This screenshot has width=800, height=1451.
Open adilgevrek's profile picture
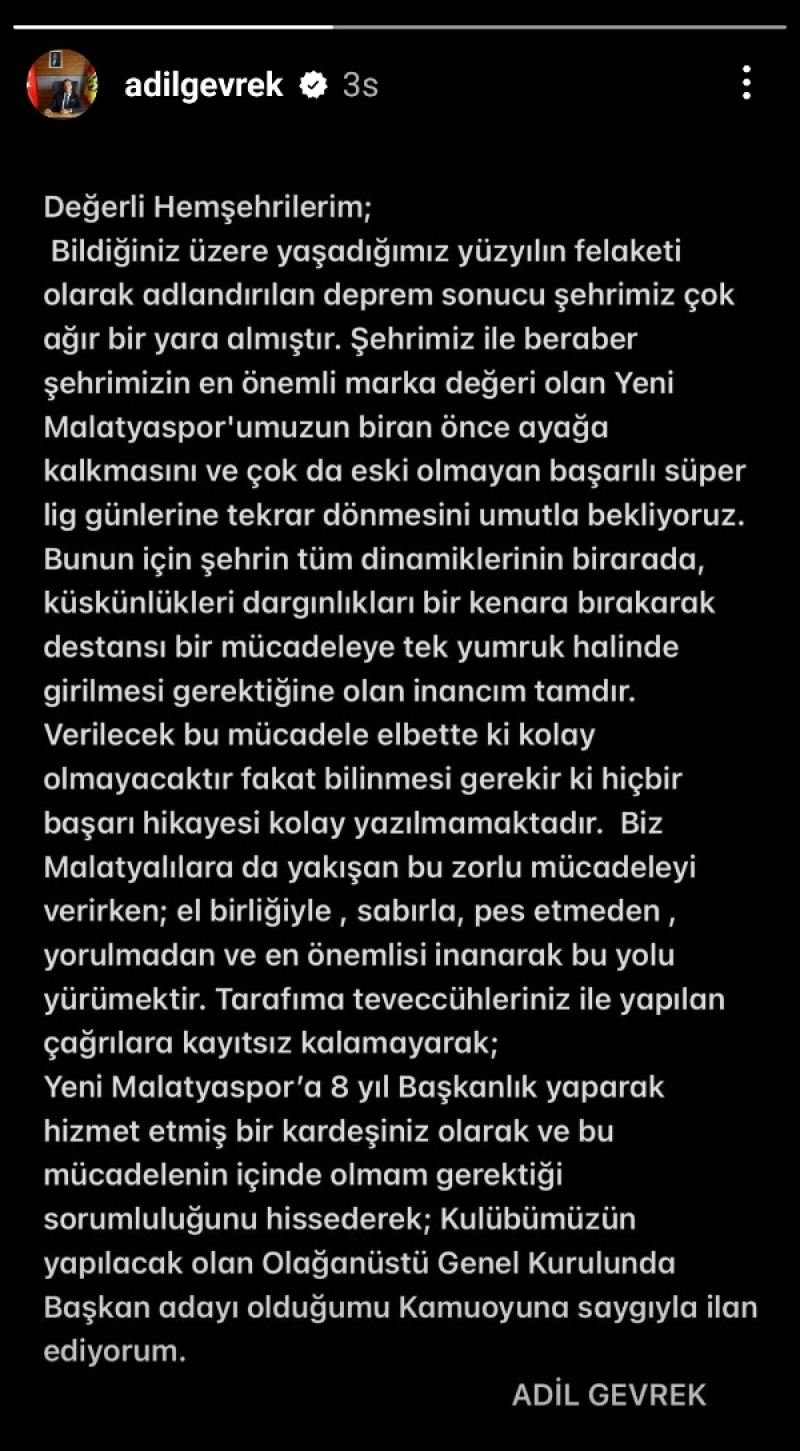click(61, 84)
